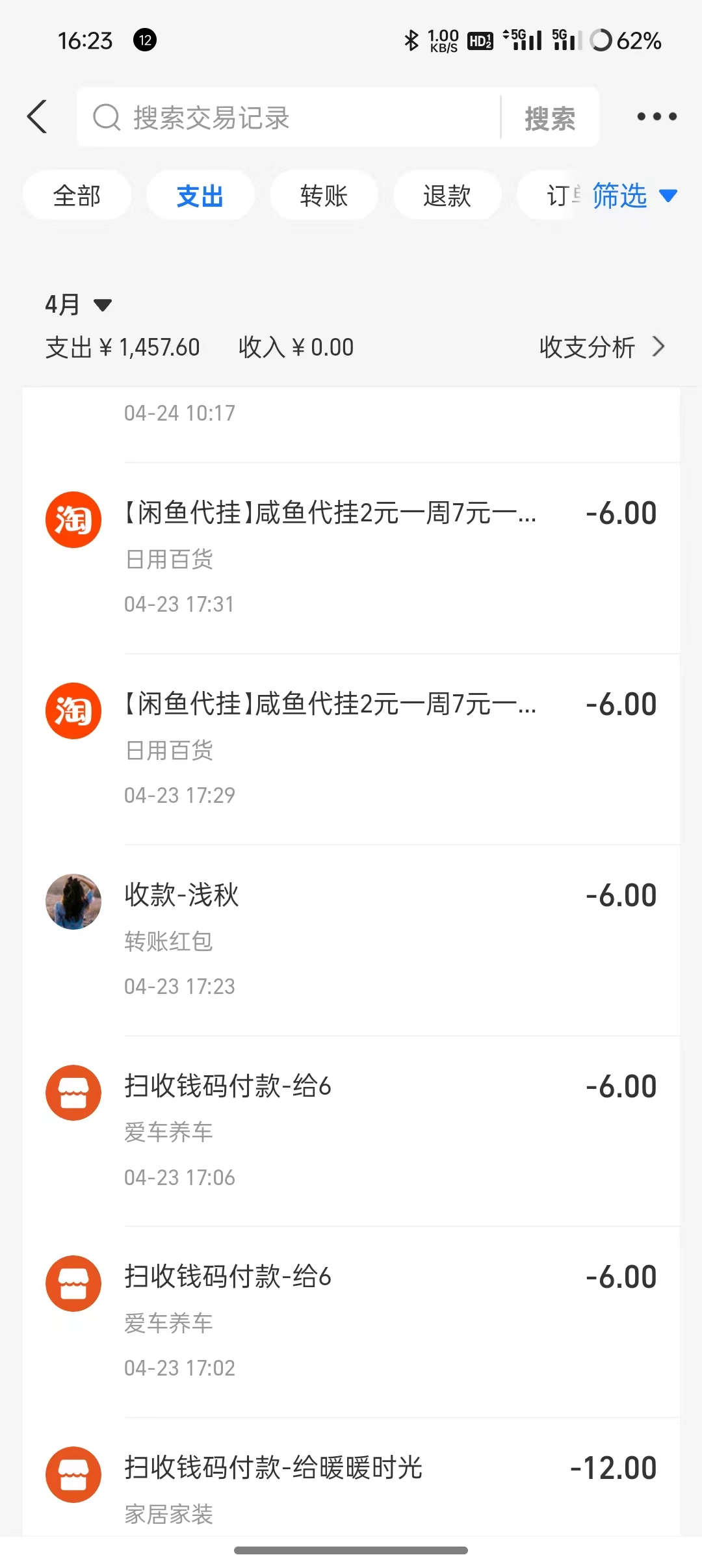Open the 闲鱼代挂 payment from 04-23 17:31

click(351, 558)
